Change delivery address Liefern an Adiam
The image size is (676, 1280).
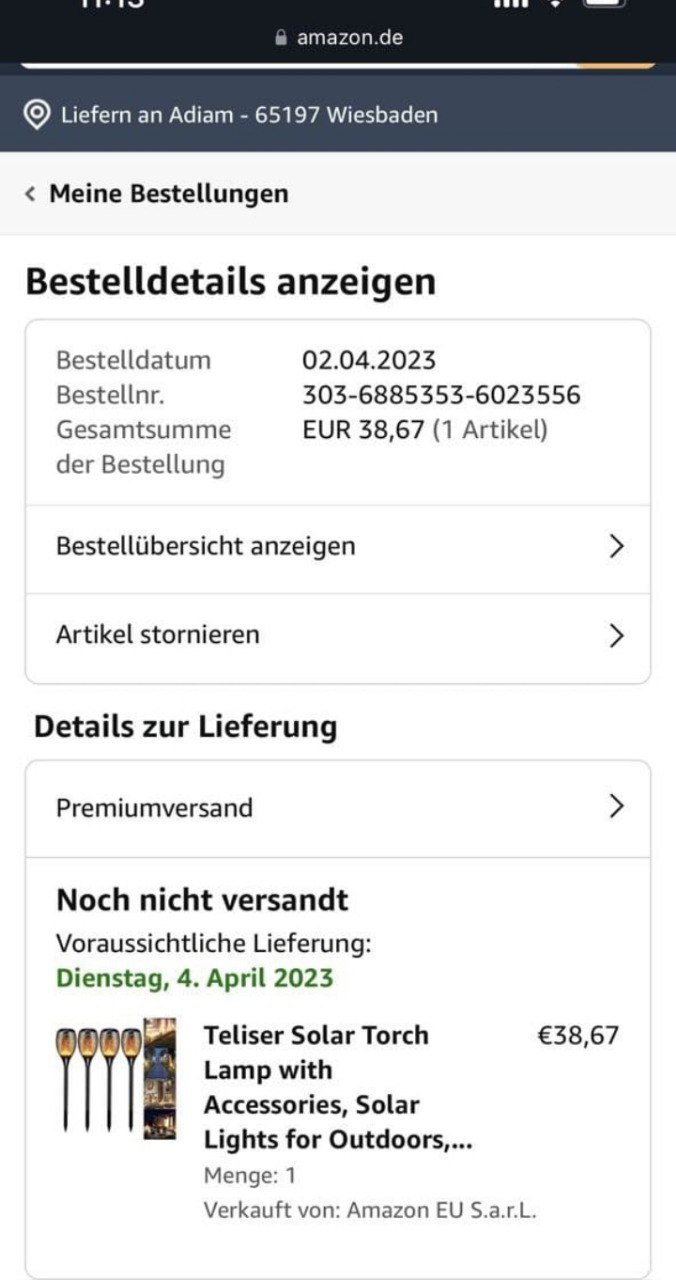click(230, 115)
